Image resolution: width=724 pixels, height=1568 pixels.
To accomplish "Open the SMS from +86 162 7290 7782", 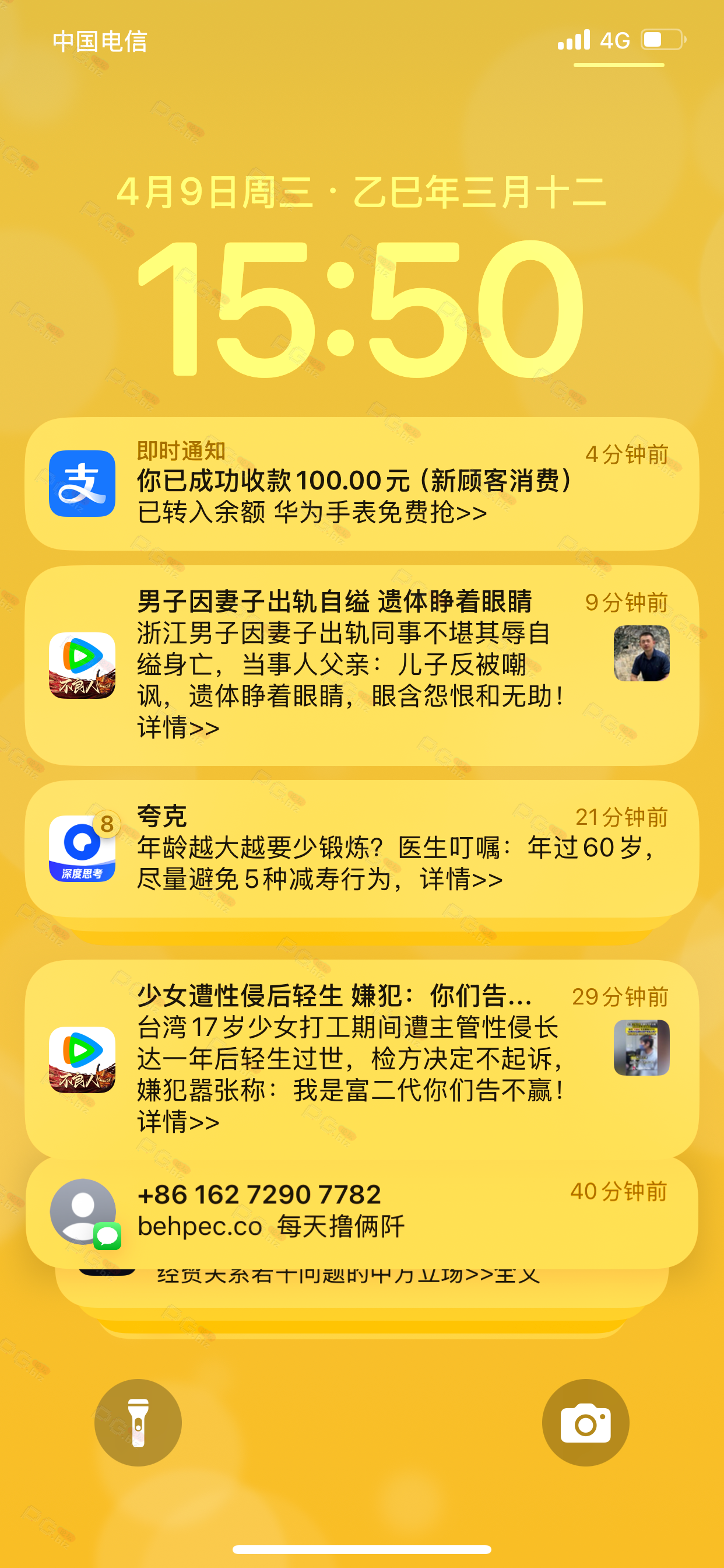I will click(x=361, y=1213).
